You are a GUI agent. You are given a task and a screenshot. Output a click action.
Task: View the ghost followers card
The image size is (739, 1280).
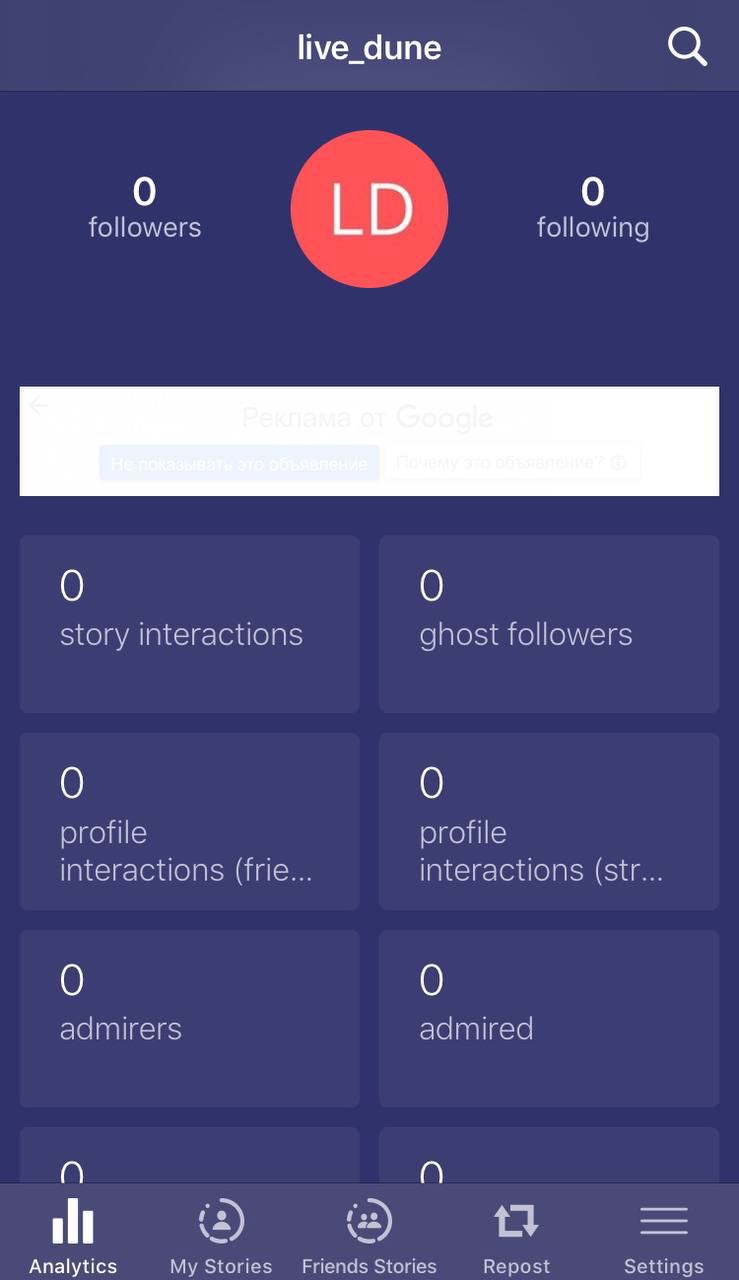pos(549,624)
